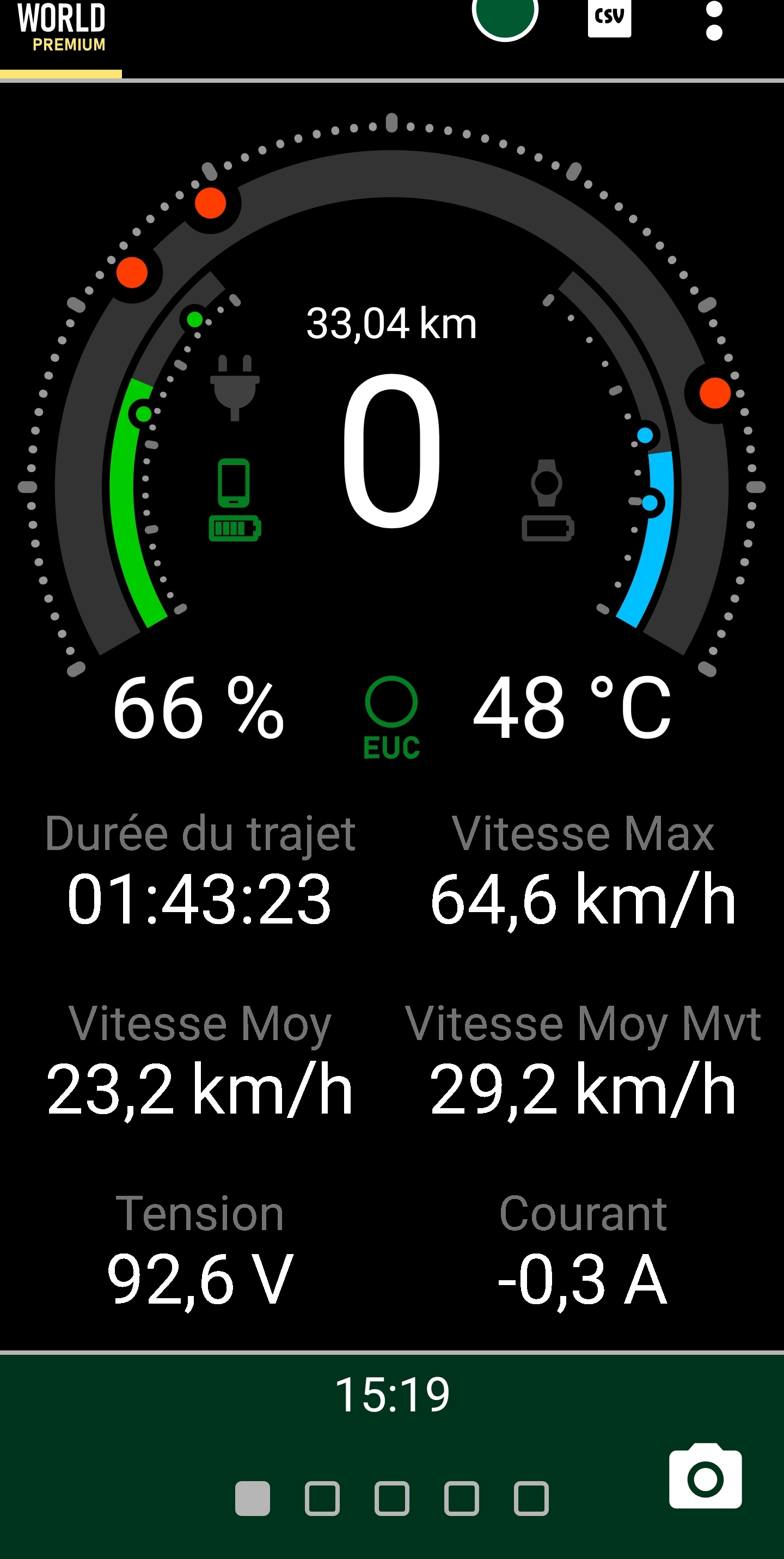This screenshot has height=1559, width=784.
Task: Go to the third page indicator
Action: point(391,1499)
